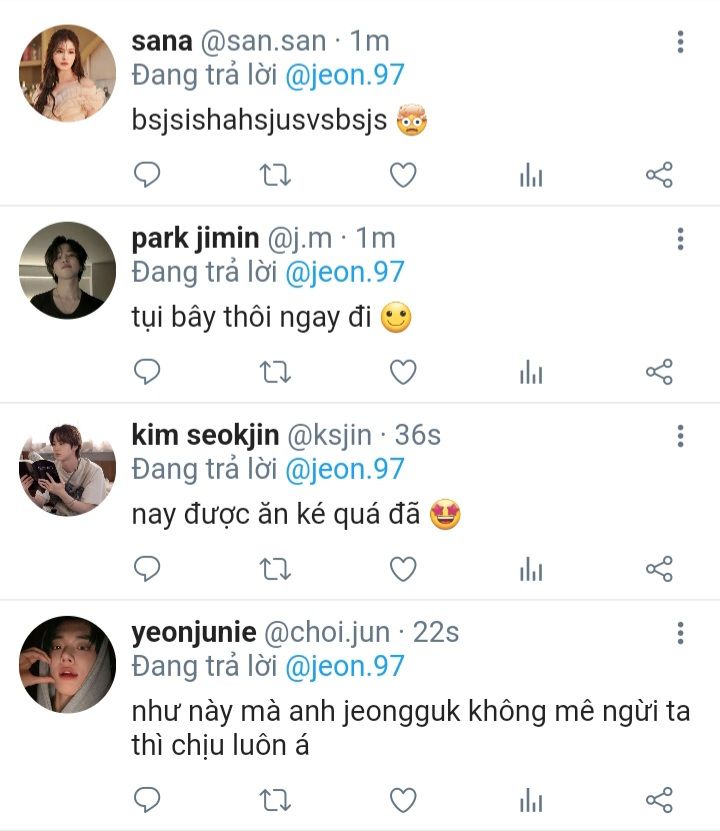
Task: Share park jimin's reply
Action: tap(659, 372)
